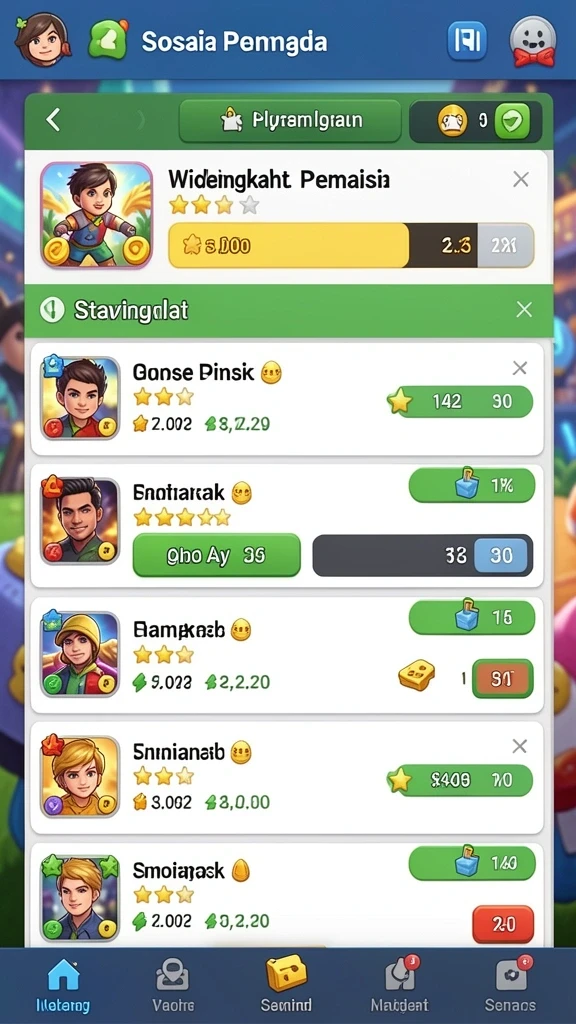
Task: Tap the 142 star button for Gonse Pinsk
Action: tap(460, 401)
